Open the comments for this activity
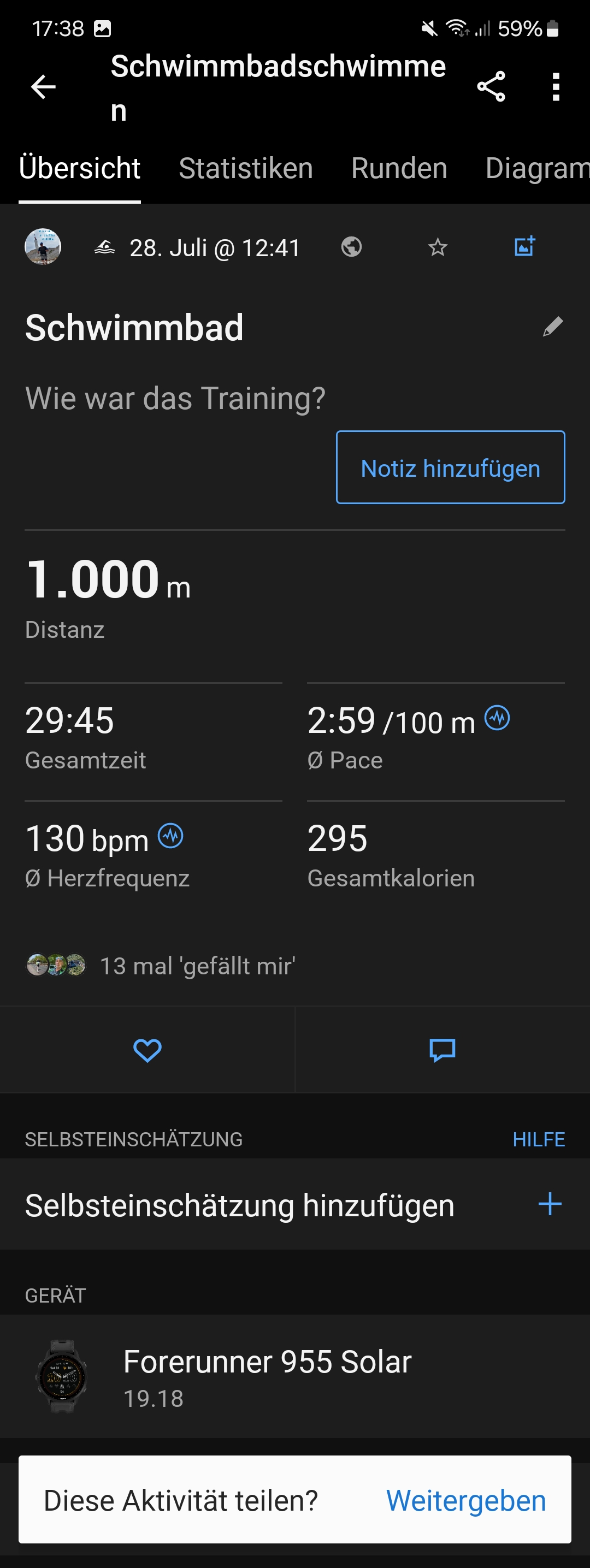 [x=442, y=1050]
